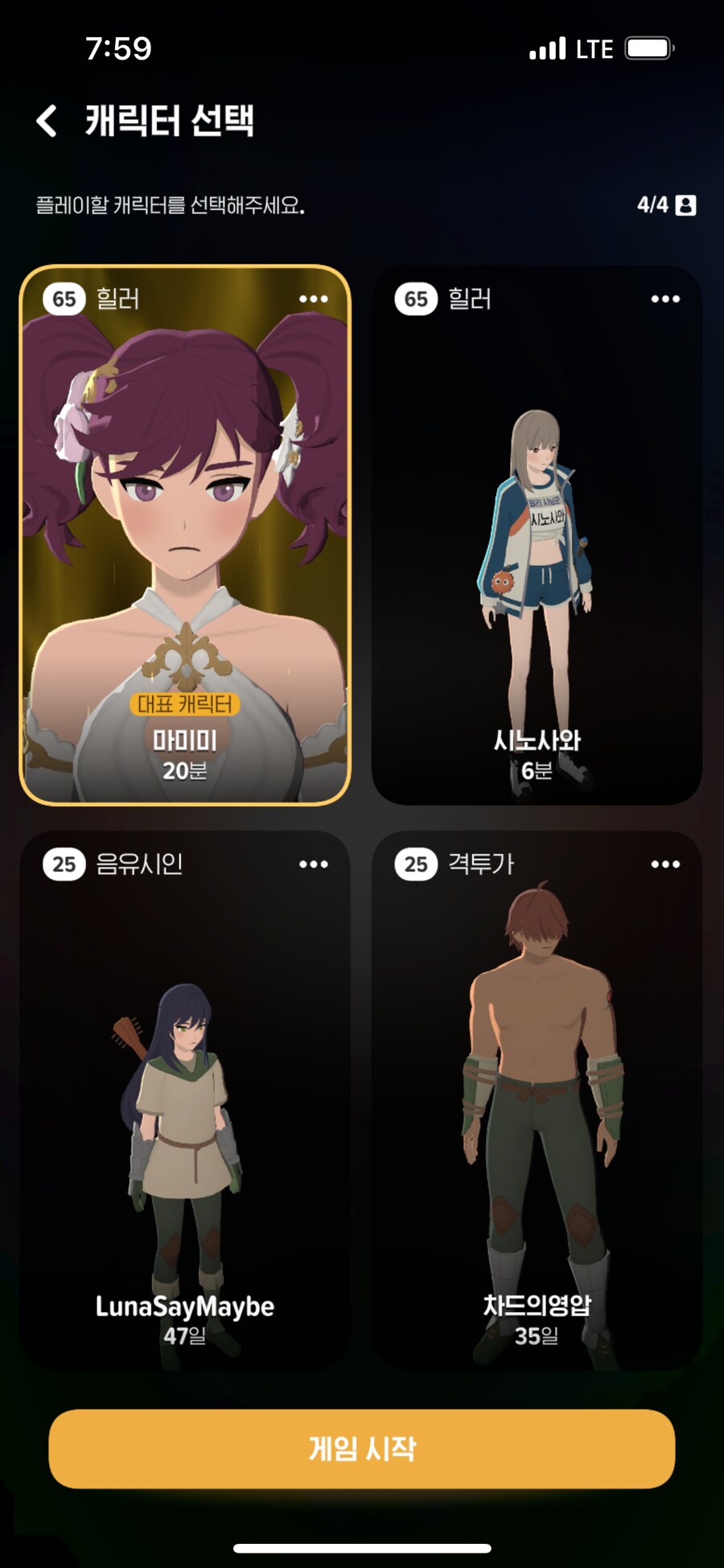Open more options on 차드의영압 card

pos(665,864)
